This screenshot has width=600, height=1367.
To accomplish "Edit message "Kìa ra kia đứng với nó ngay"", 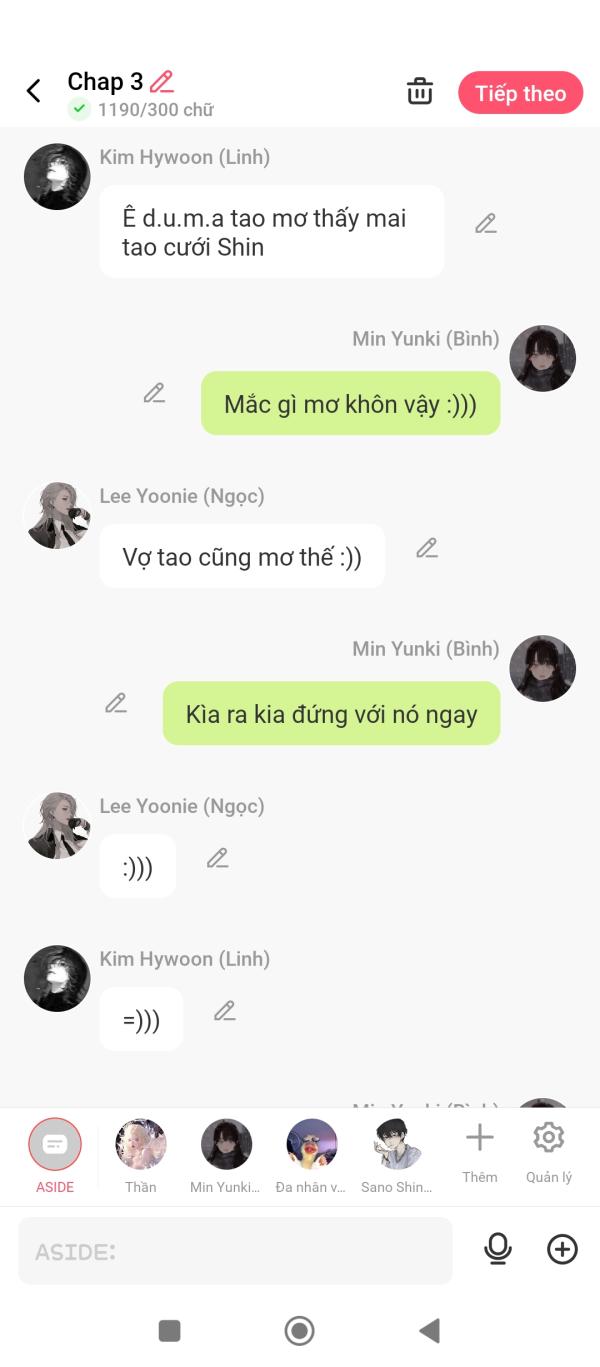I will click(116, 703).
